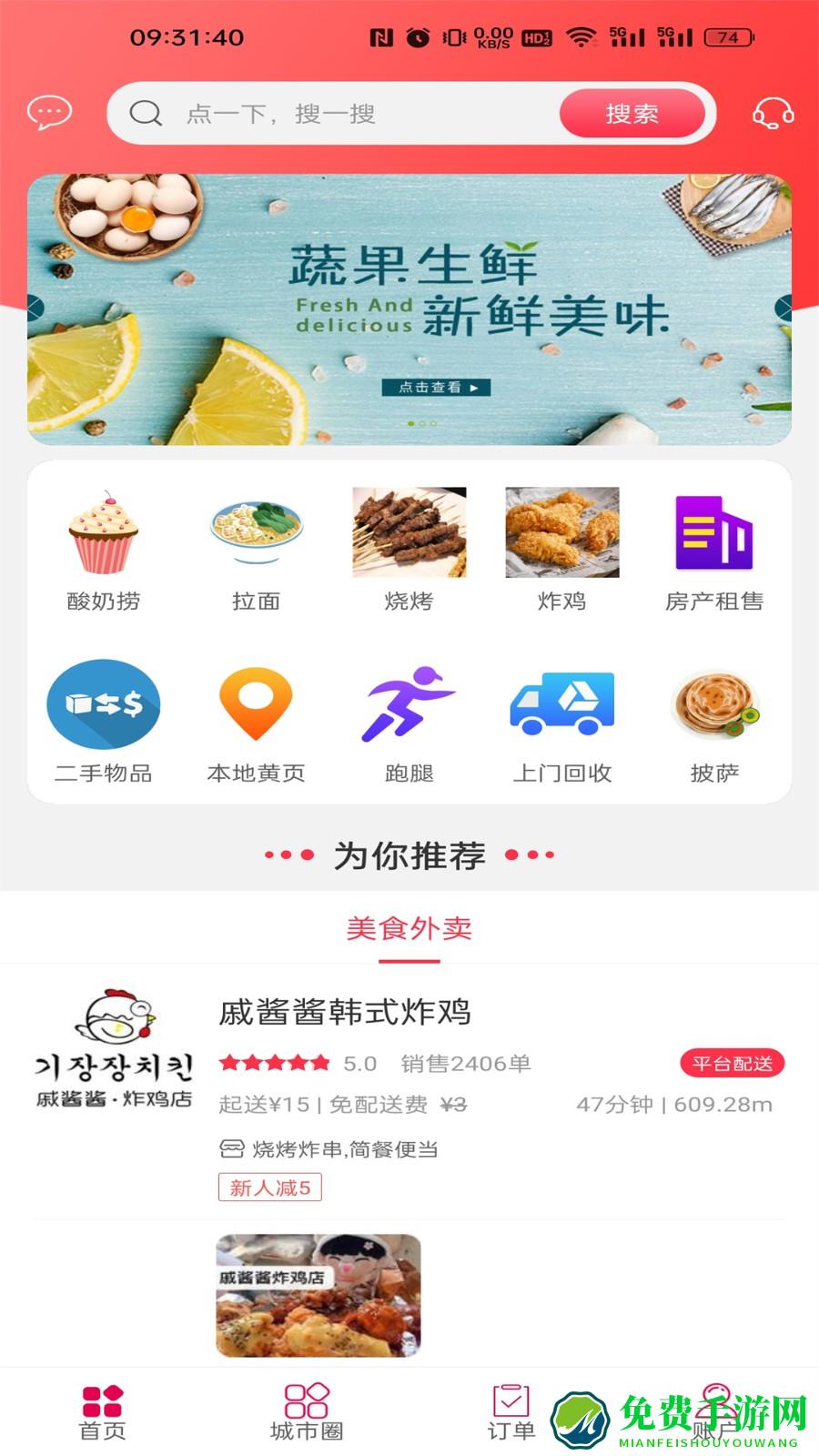Screen dimensions: 819x1456
Task: Open the messages chat bubble icon
Action: point(49,113)
